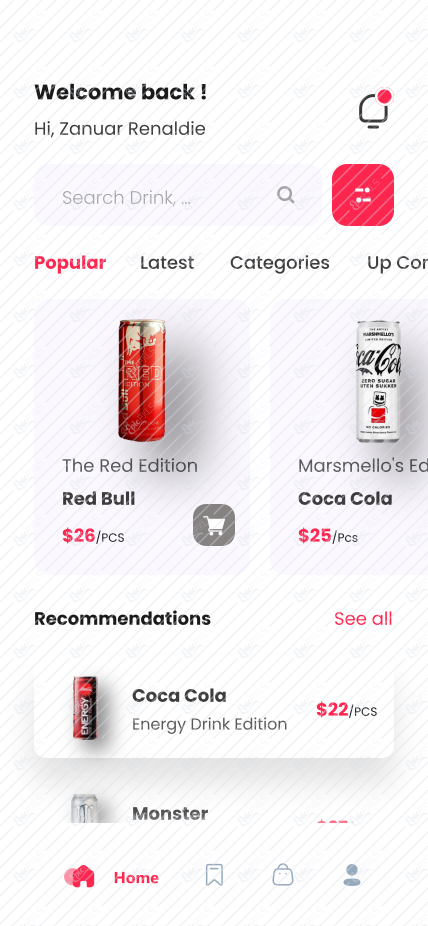This screenshot has width=428, height=926.
Task: Go to the Home tab
Action: [111, 877]
